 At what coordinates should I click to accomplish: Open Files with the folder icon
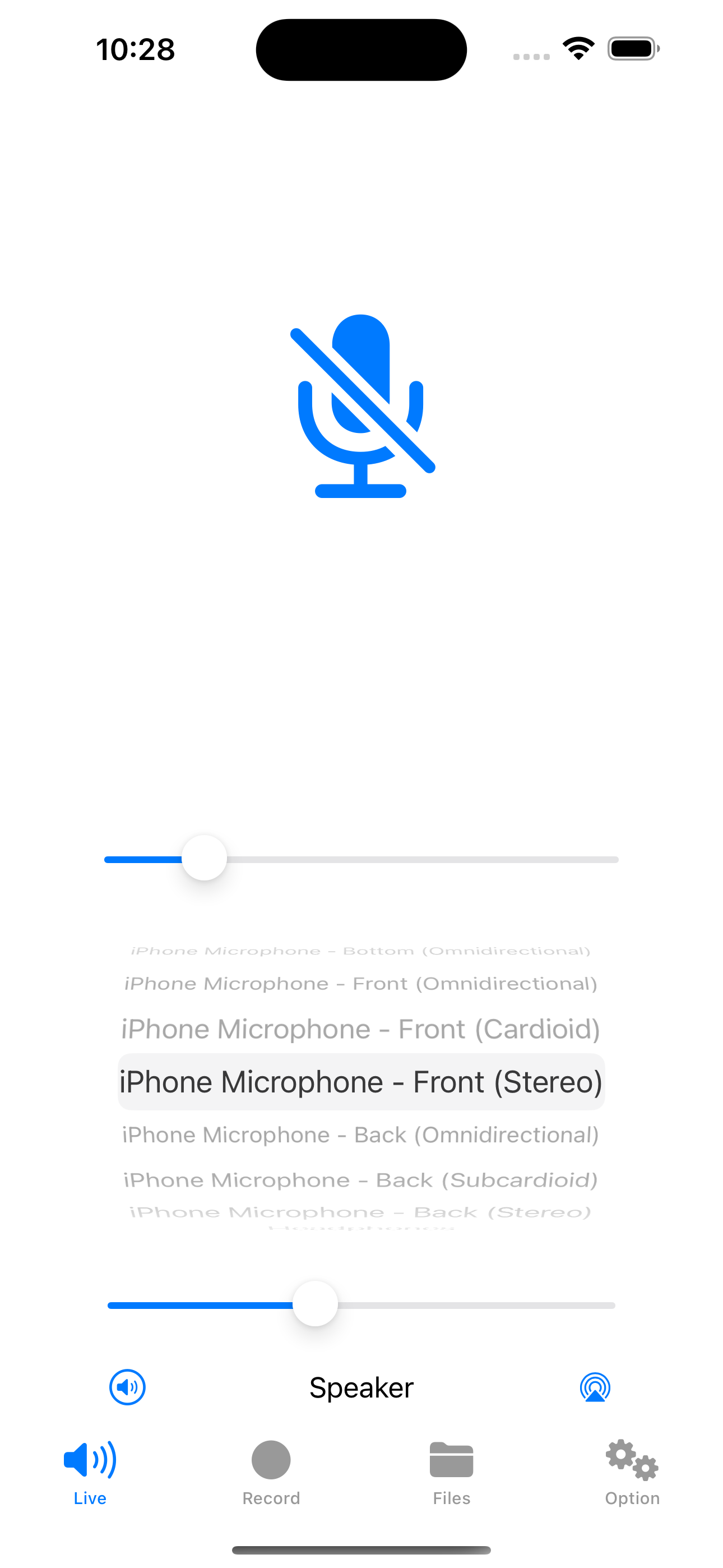(x=452, y=1460)
